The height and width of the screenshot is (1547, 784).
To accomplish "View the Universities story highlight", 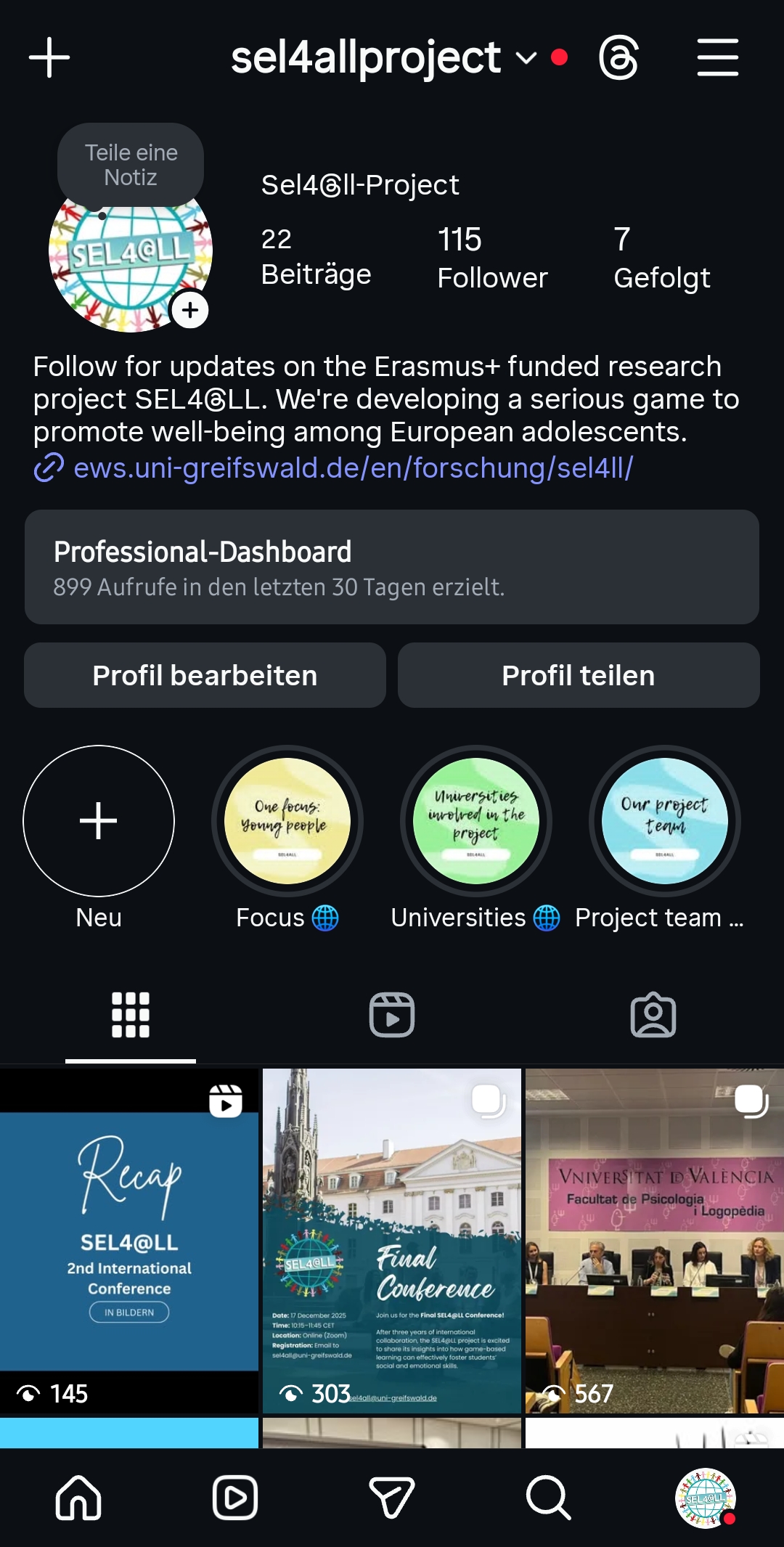I will pyautogui.click(x=476, y=821).
